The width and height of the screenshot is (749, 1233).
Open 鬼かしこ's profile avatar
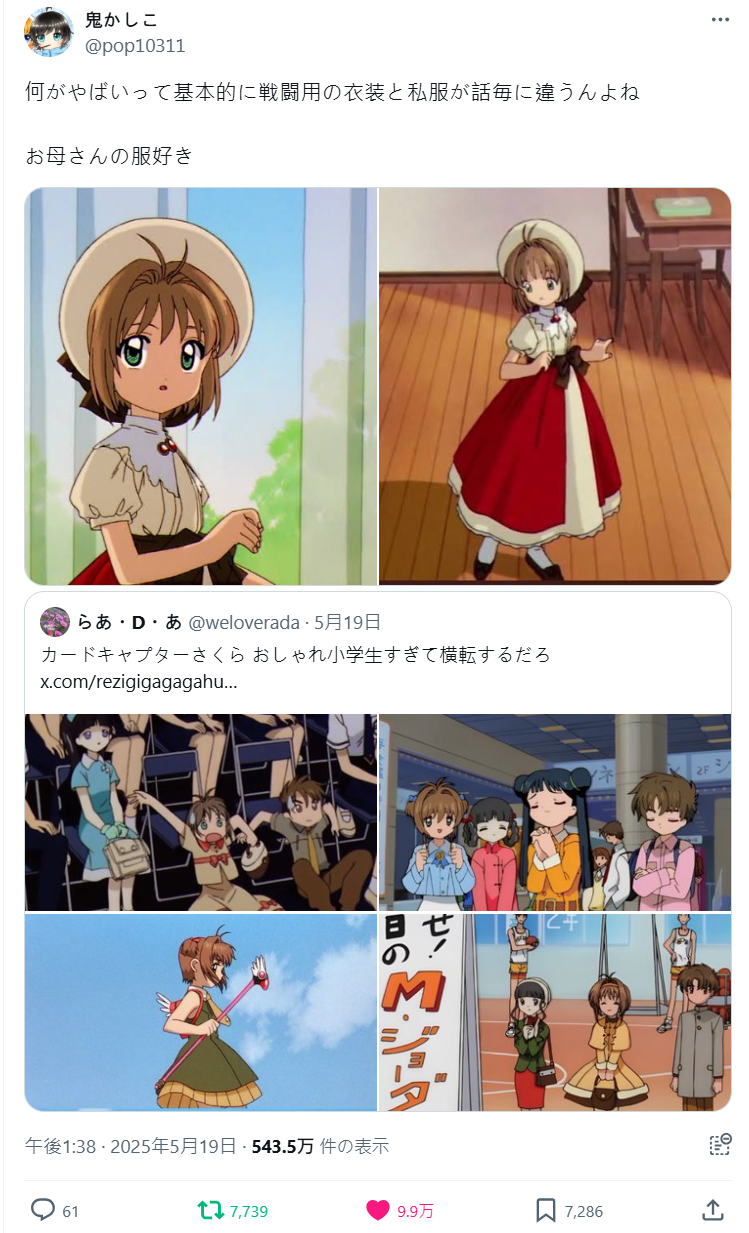coord(48,32)
